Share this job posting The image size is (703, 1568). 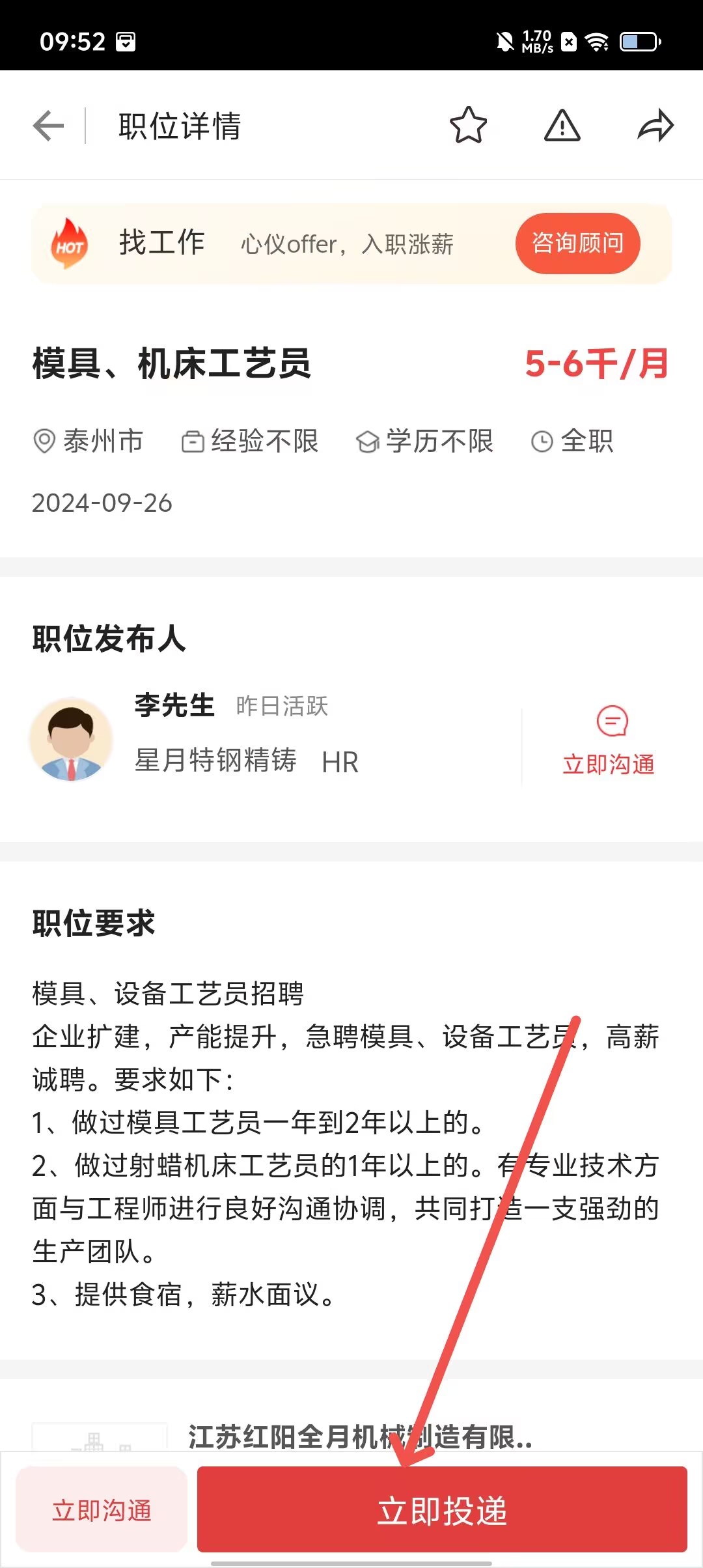(x=655, y=125)
